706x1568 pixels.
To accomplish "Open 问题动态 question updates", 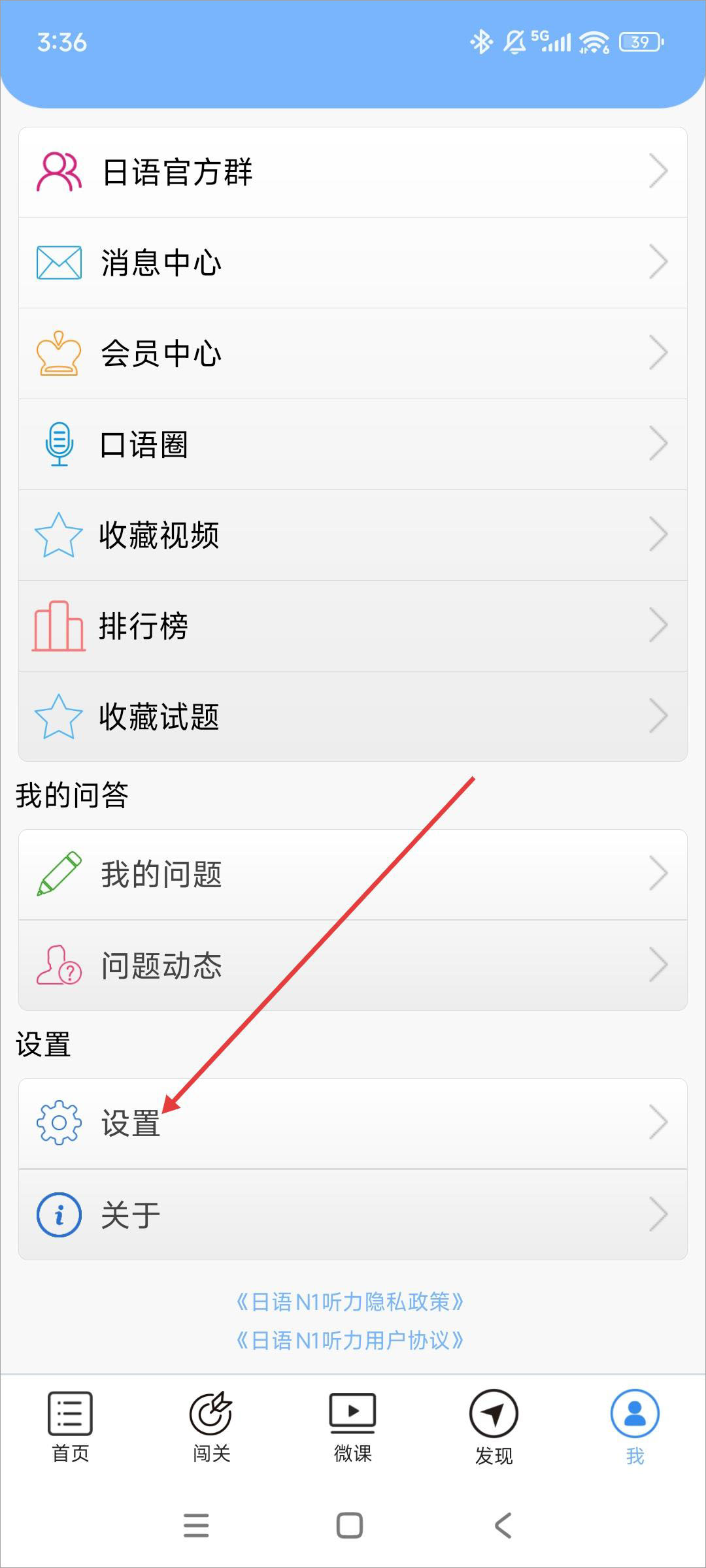I will [x=353, y=965].
